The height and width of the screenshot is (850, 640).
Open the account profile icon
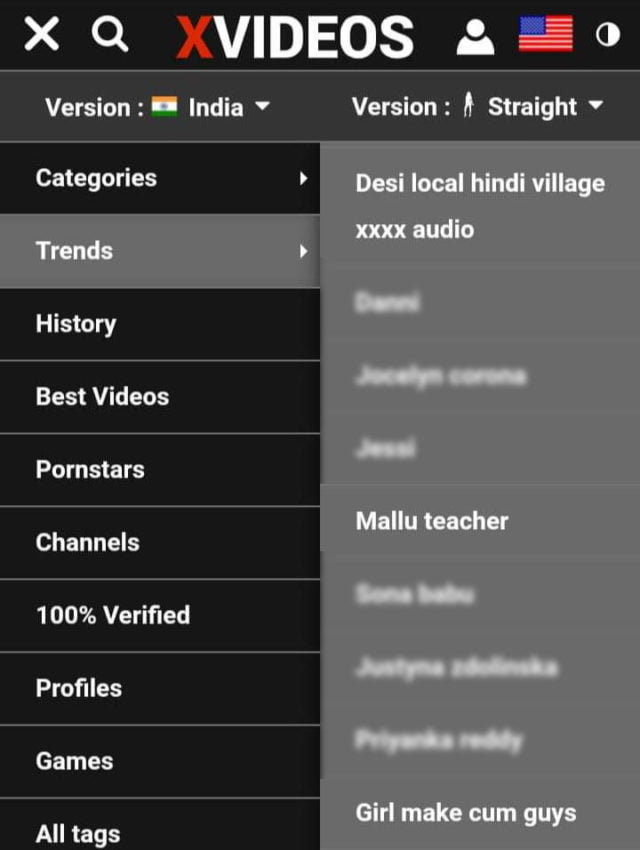(x=475, y=36)
